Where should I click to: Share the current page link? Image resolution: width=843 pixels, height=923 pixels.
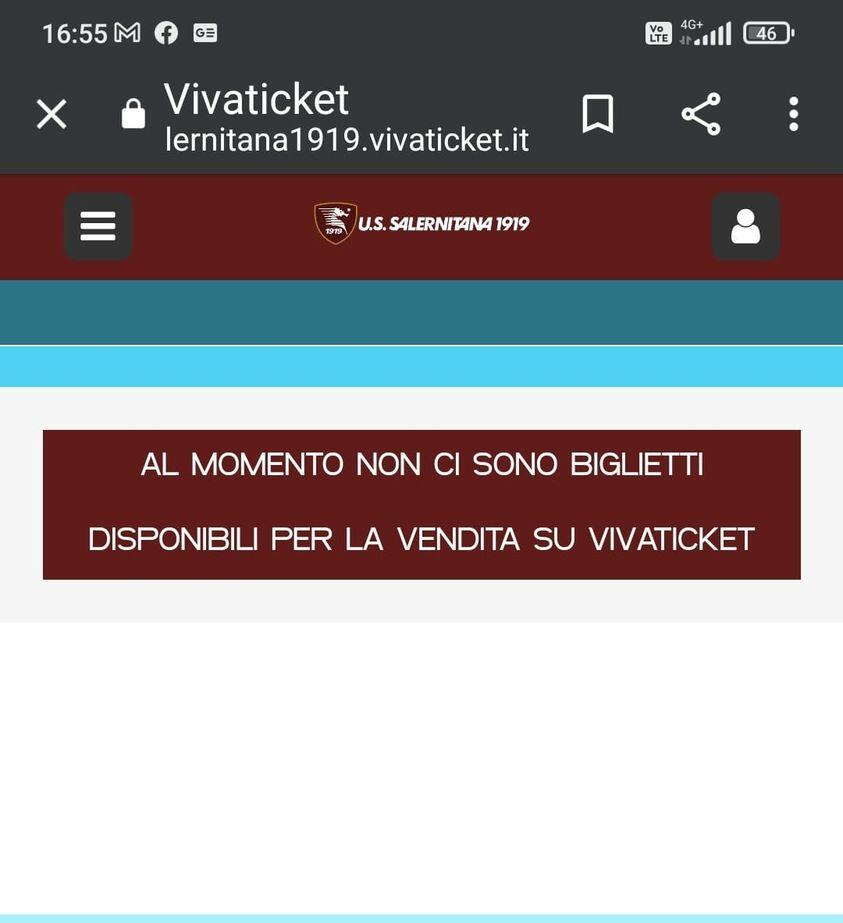[701, 115]
